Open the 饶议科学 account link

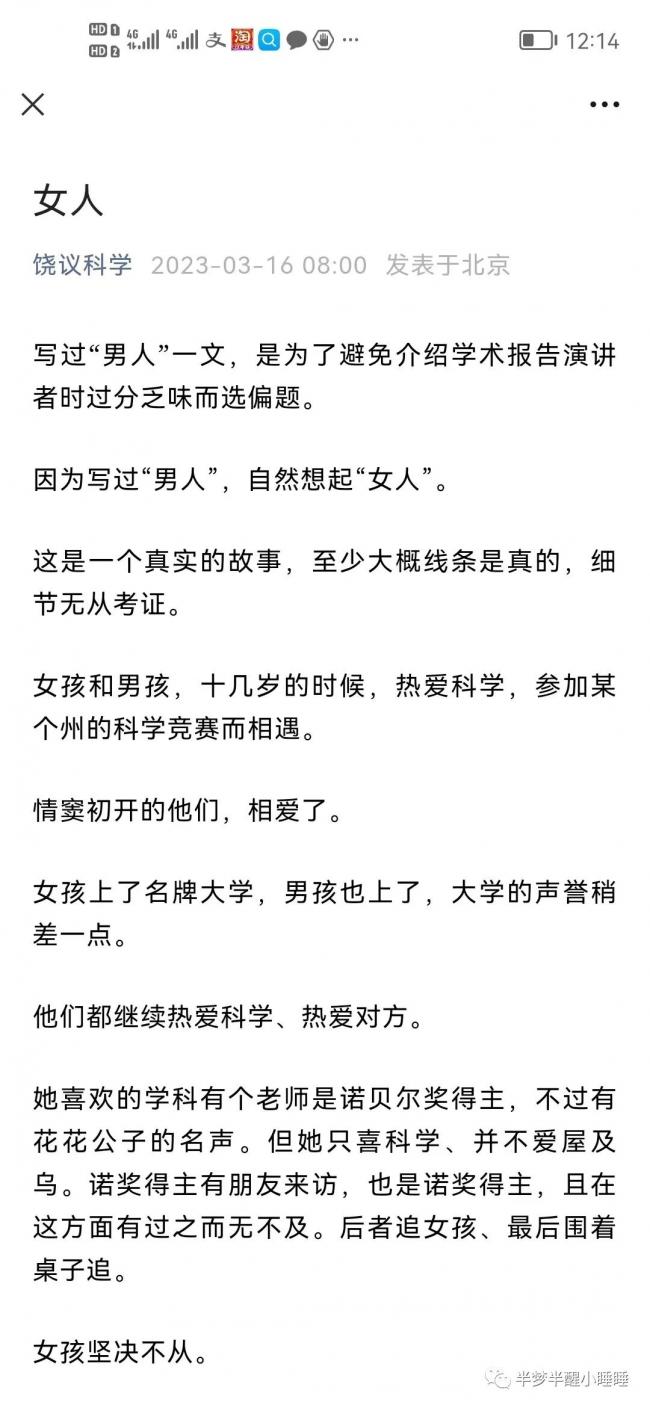tap(82, 265)
